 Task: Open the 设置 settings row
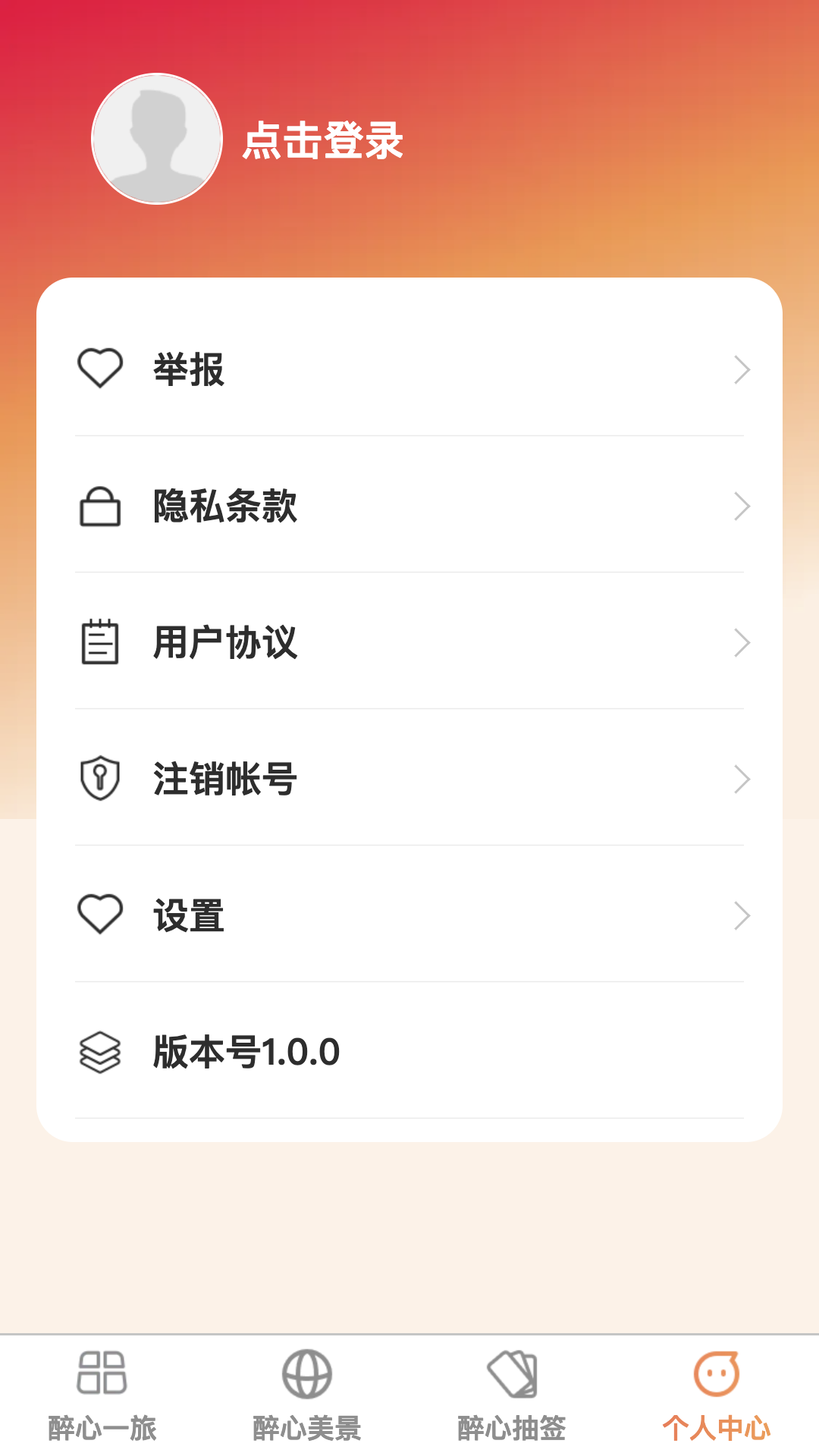[x=409, y=915]
